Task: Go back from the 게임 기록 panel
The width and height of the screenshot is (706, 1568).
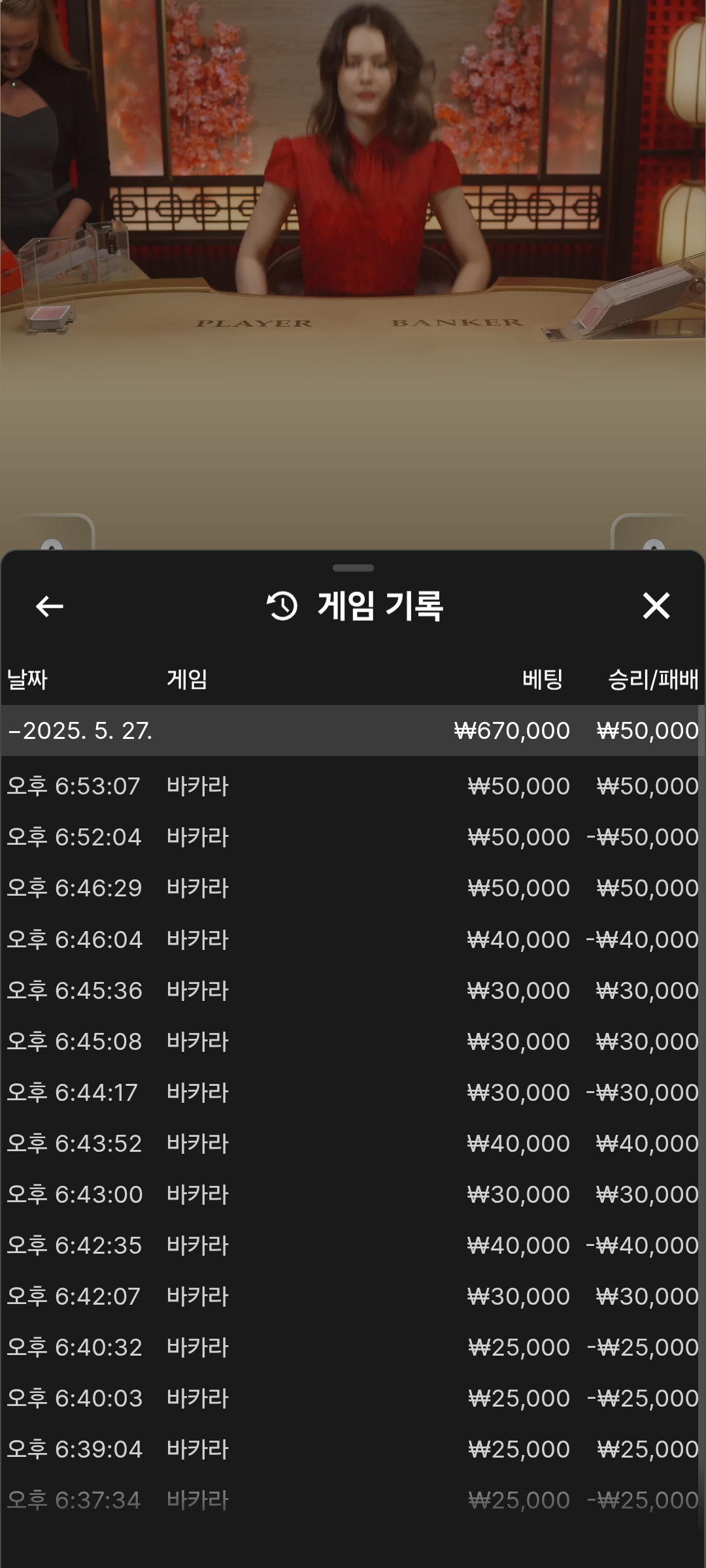Action: [x=49, y=606]
